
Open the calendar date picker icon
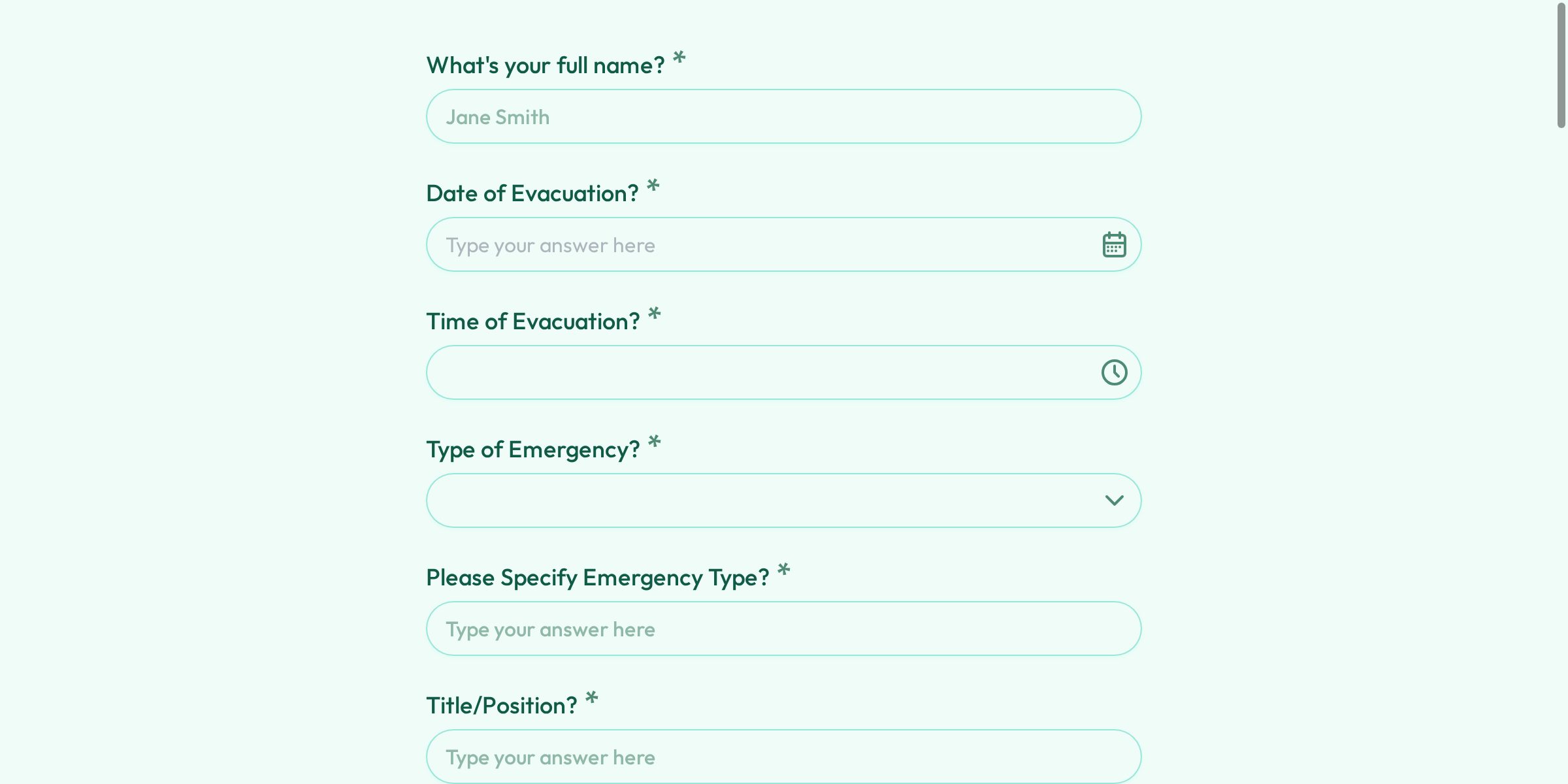(x=1114, y=245)
